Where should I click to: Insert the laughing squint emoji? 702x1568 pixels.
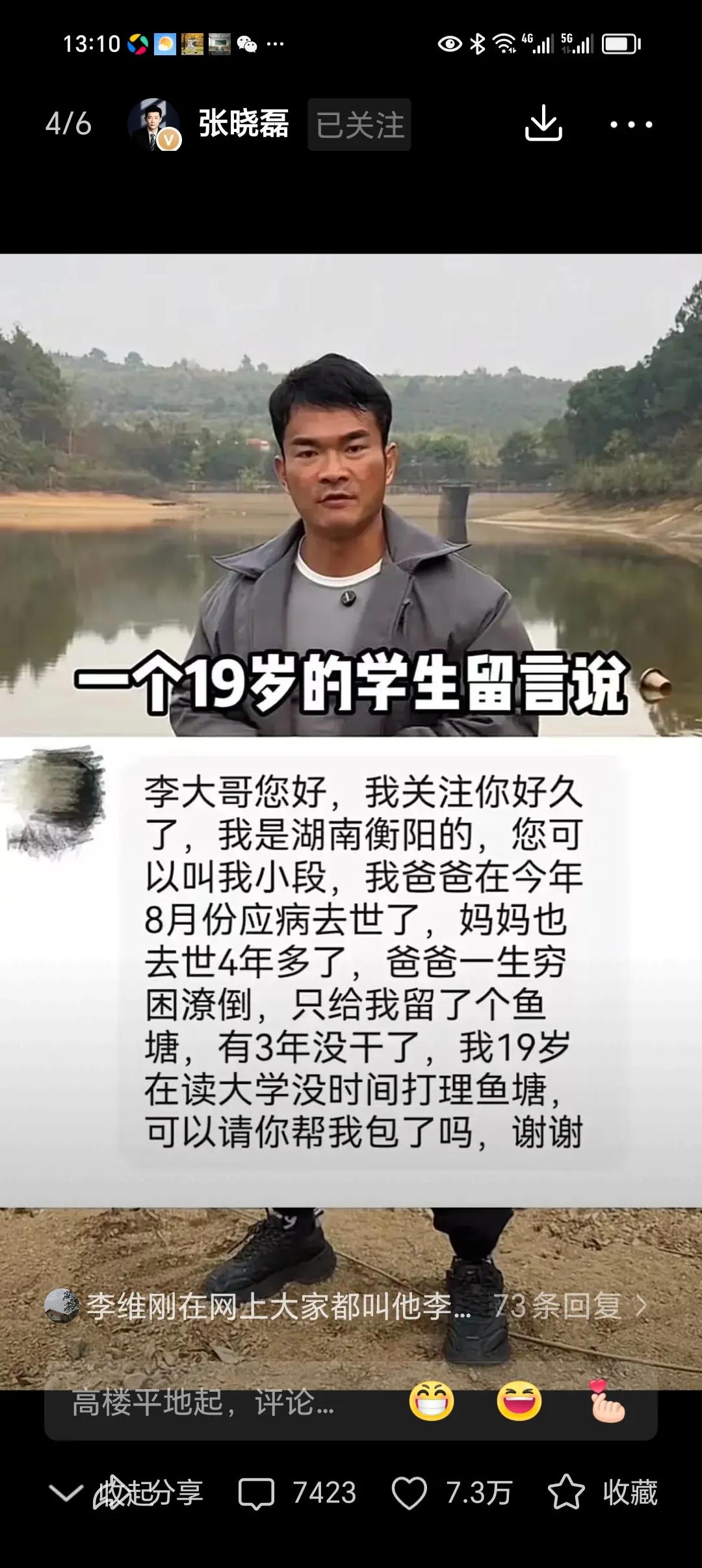click(x=519, y=1401)
